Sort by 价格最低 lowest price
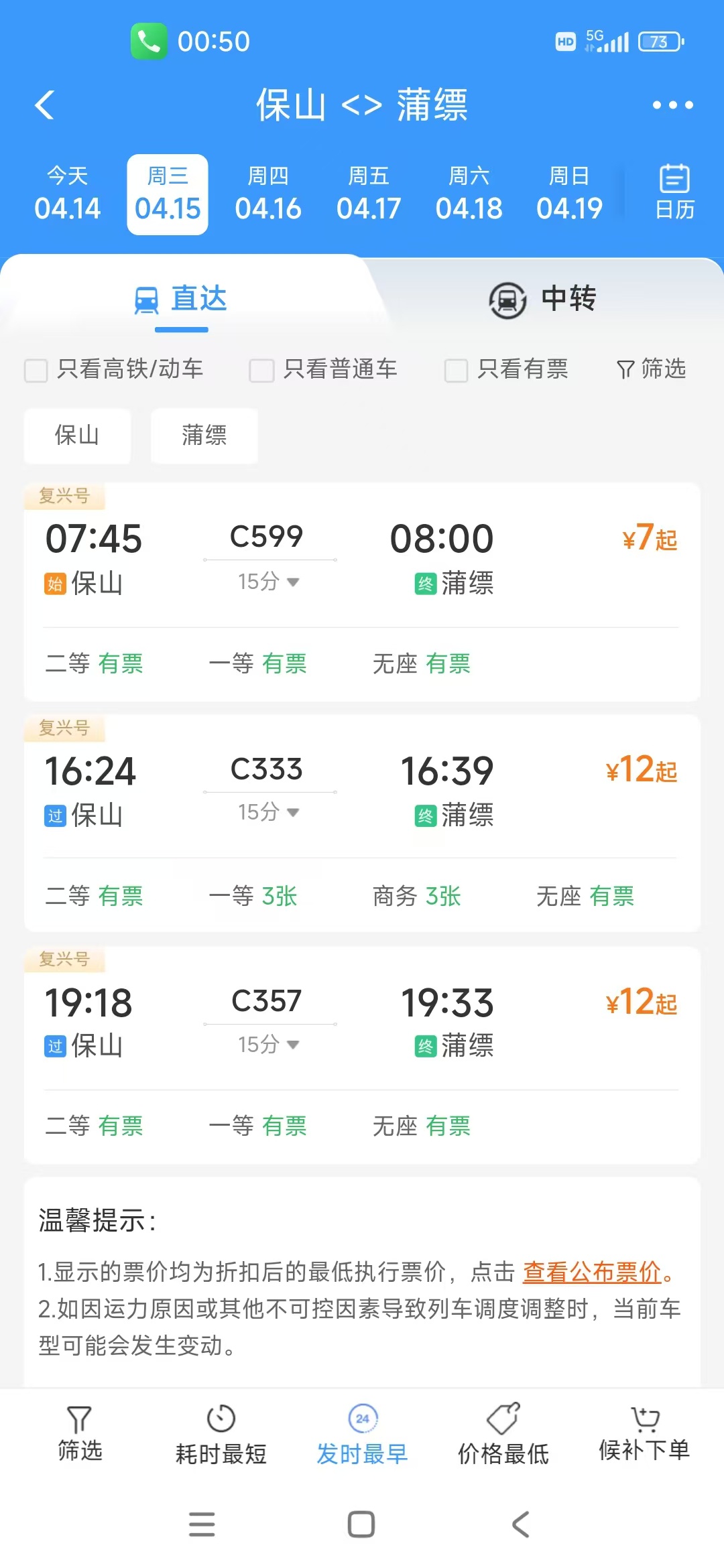The height and width of the screenshot is (1568, 724). pos(503,1435)
